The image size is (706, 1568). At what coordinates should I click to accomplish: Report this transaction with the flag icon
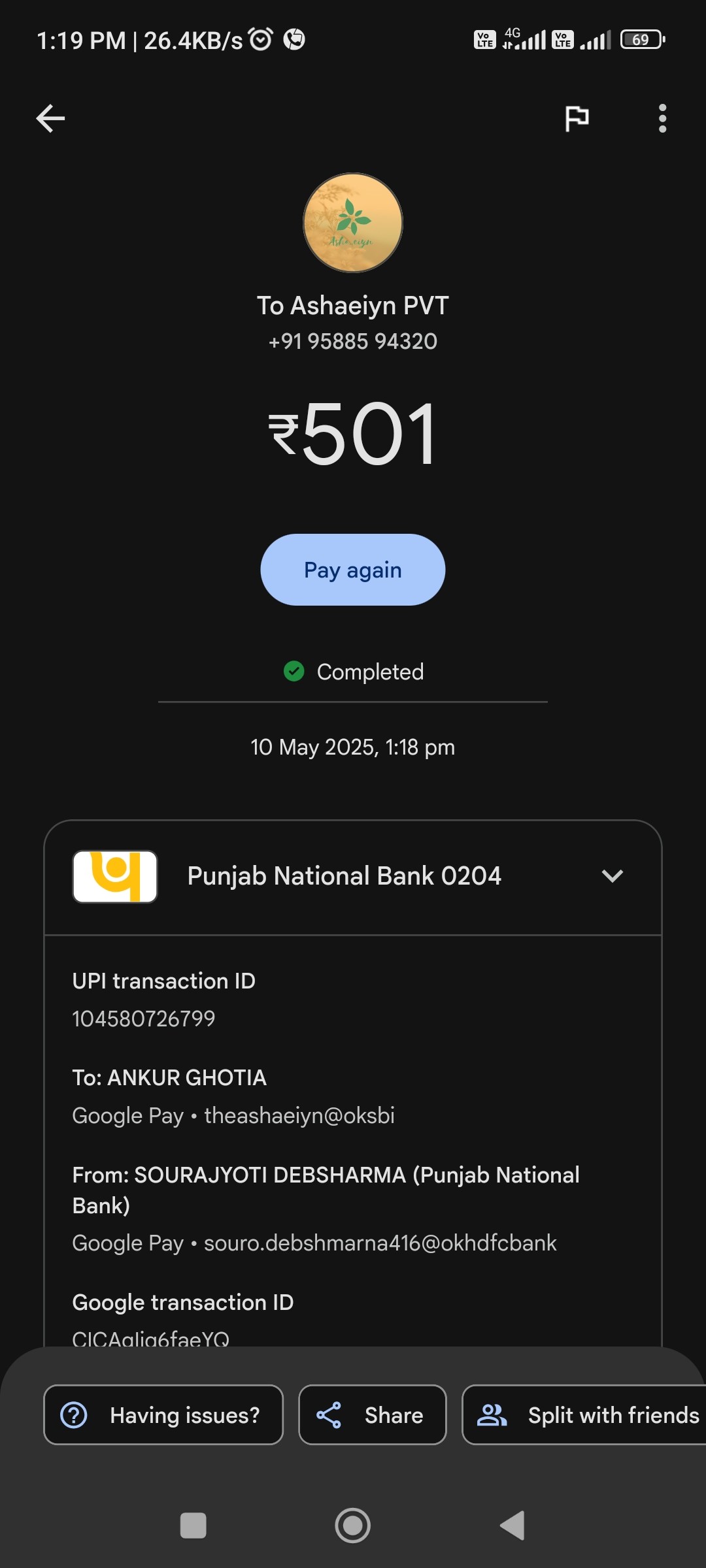(x=577, y=118)
